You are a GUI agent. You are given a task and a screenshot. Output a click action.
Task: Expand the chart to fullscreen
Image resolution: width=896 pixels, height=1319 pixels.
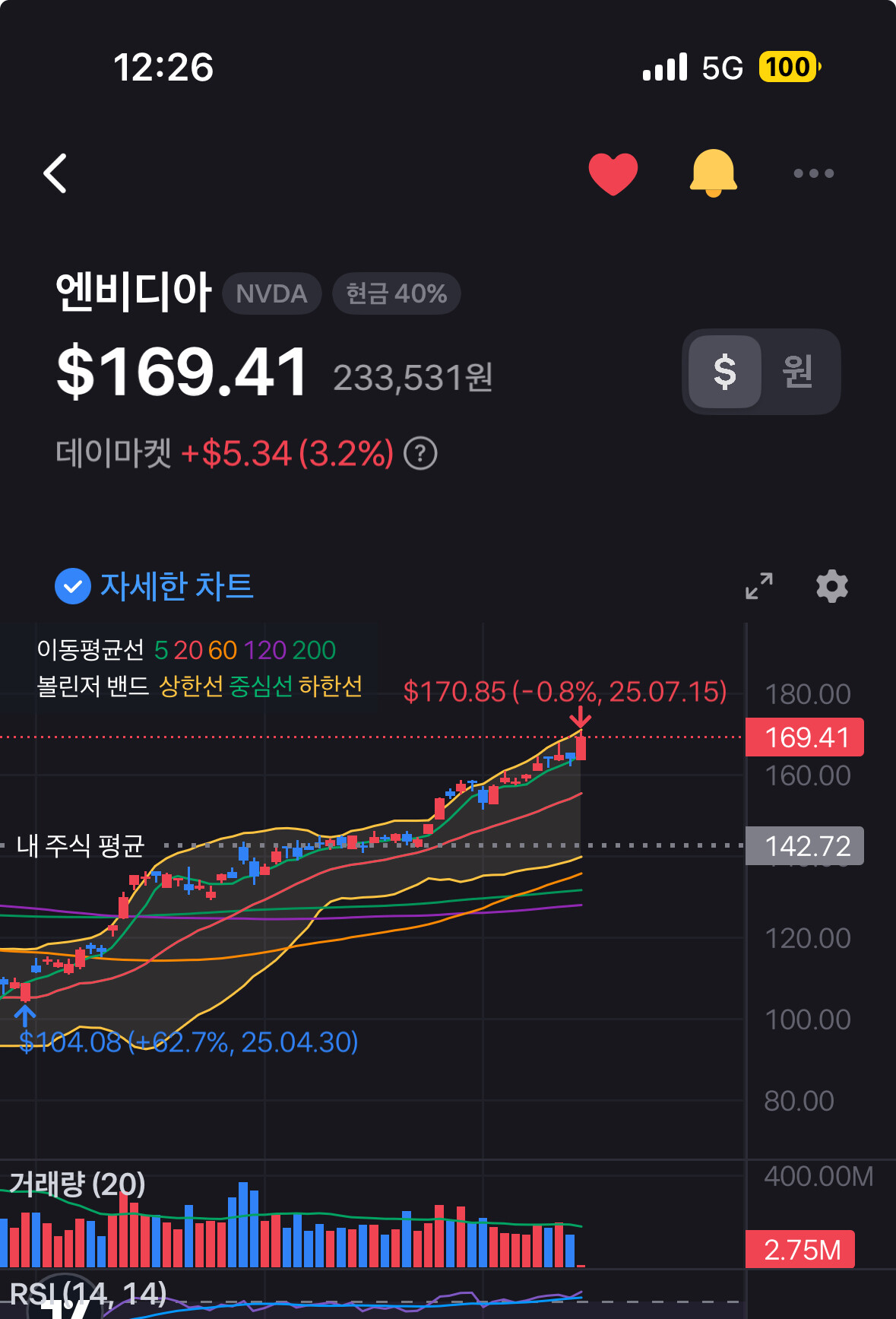click(759, 586)
